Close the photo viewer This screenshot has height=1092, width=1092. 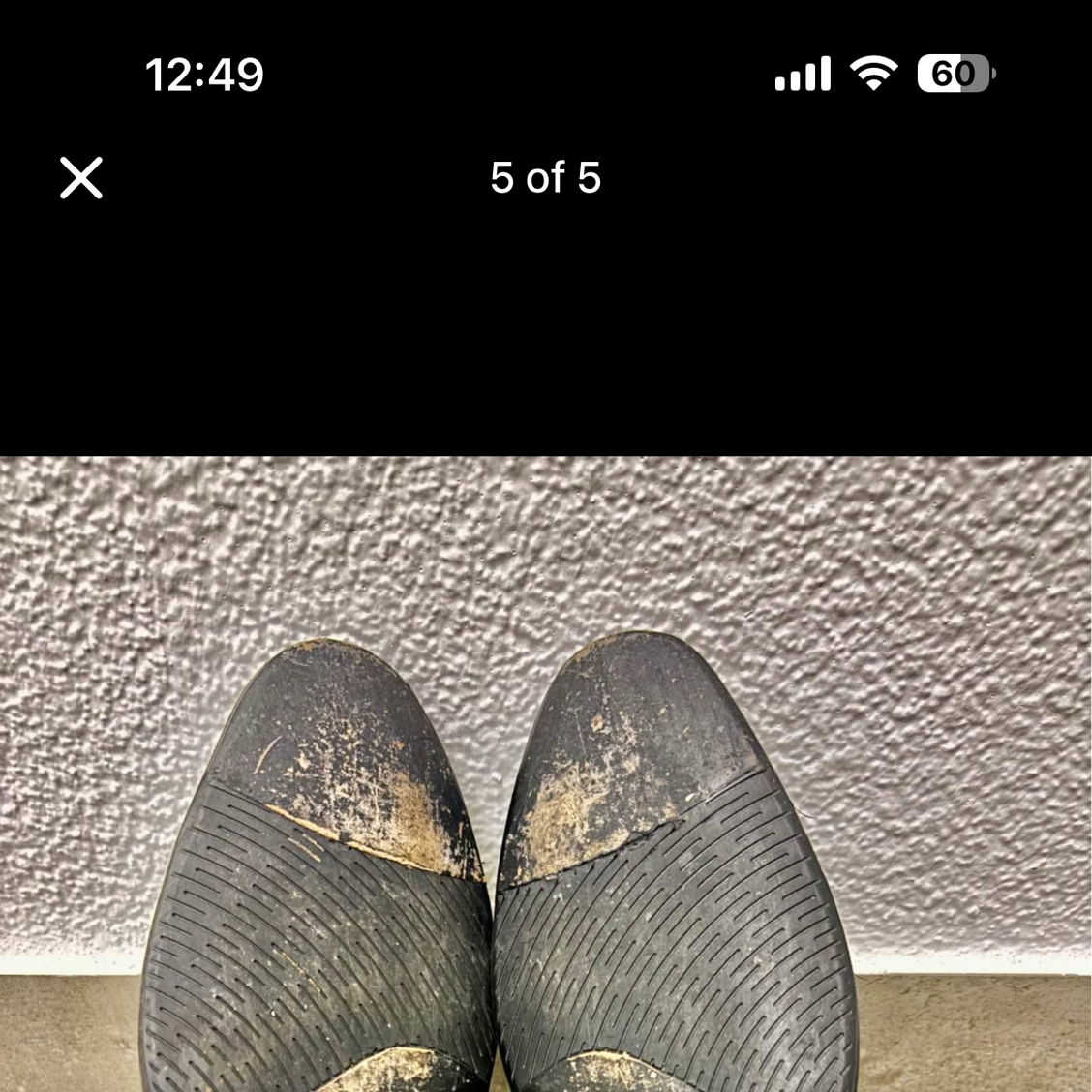click(81, 178)
